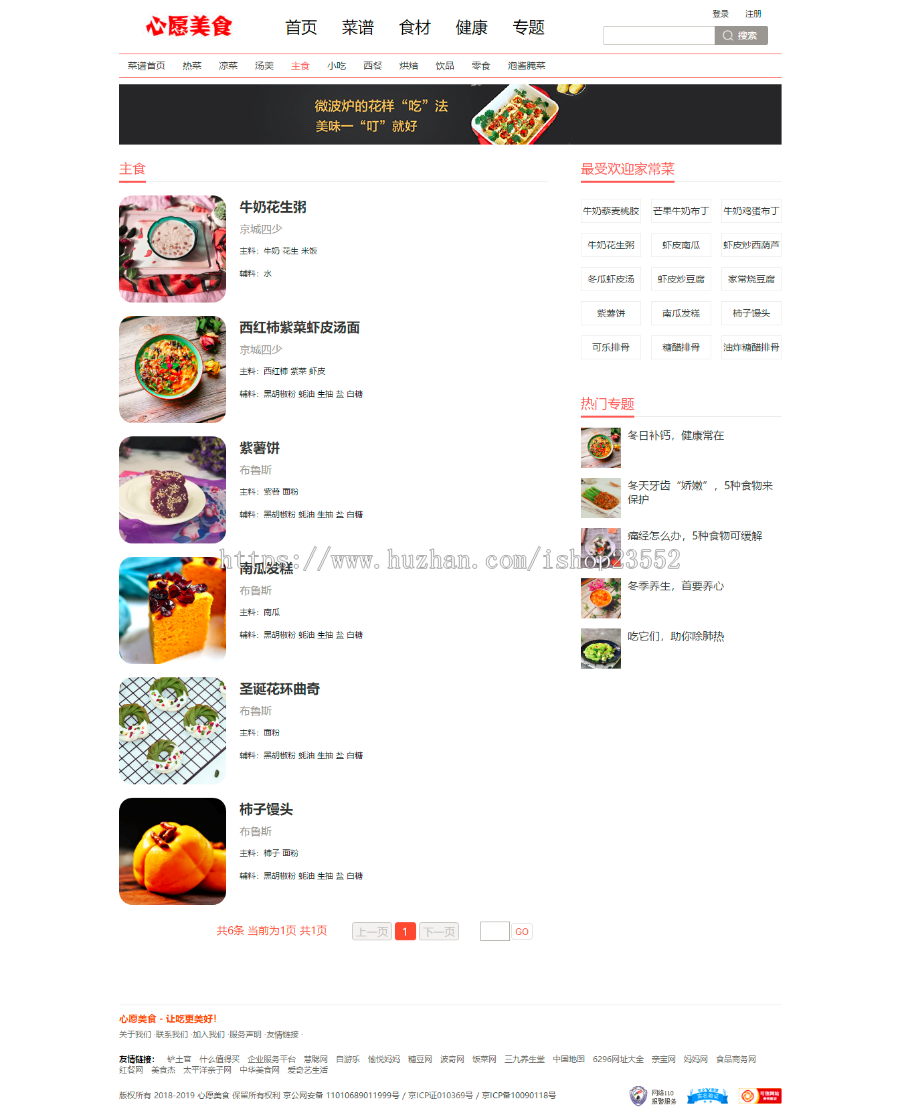
Task: Switch to the 菜谱 navigation tab
Action: pyautogui.click(x=357, y=28)
